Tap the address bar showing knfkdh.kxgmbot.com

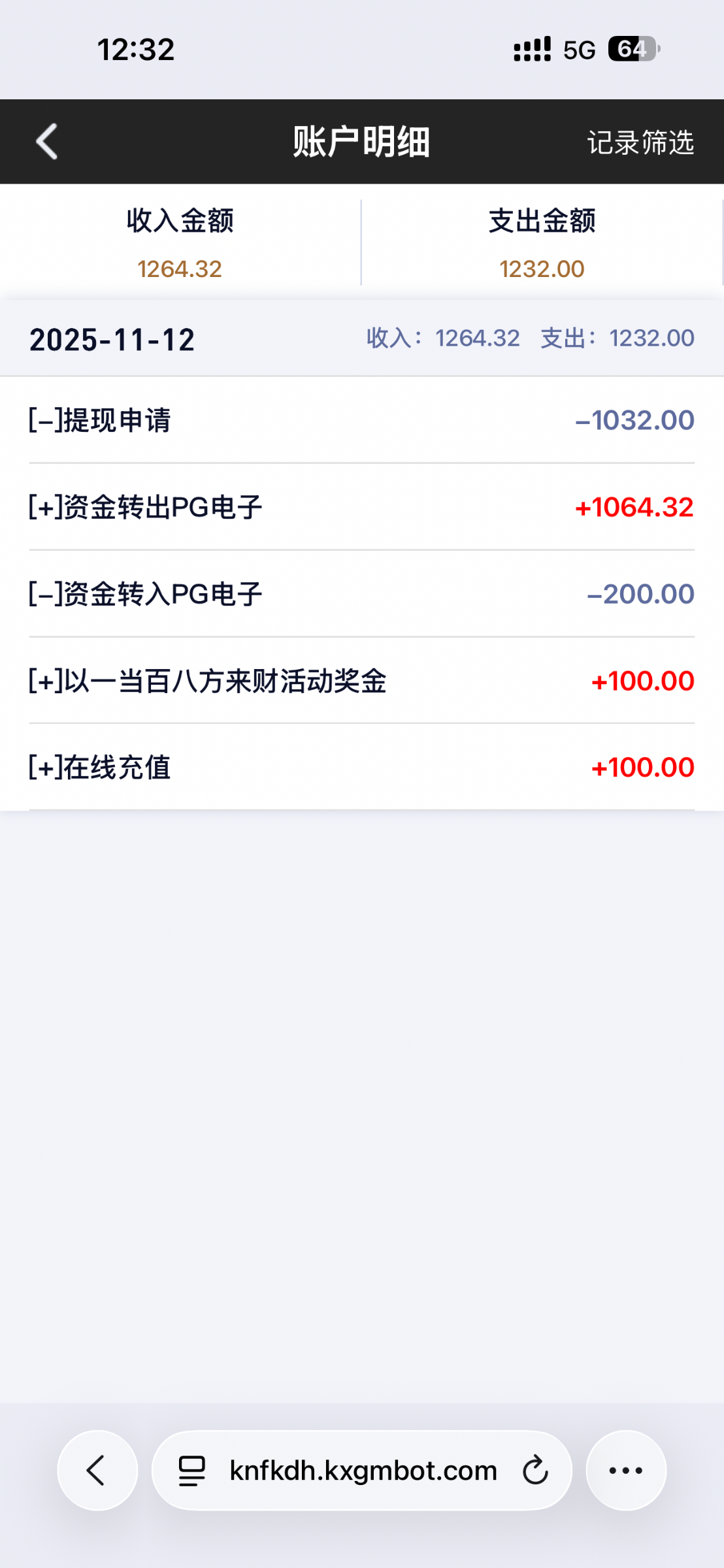(363, 1470)
